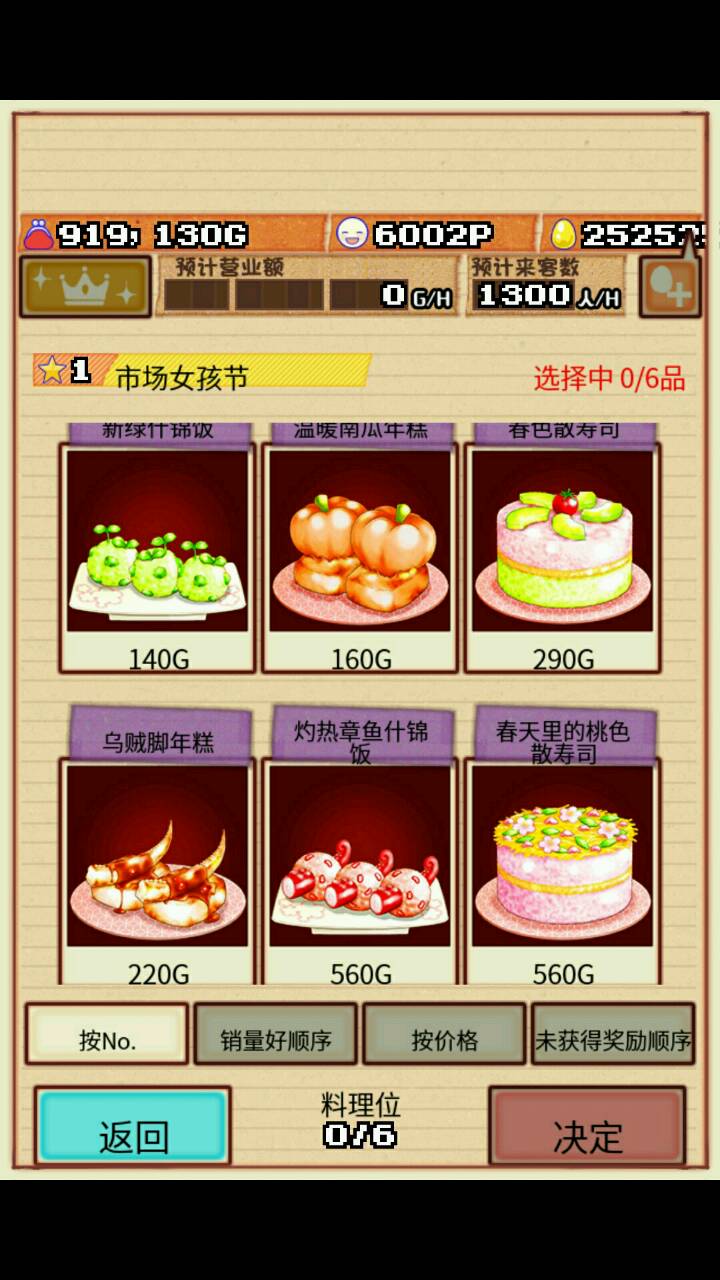Choose the 灼热章鱼什锦饭 dish
This screenshot has width=720, height=1280.
pos(360,855)
